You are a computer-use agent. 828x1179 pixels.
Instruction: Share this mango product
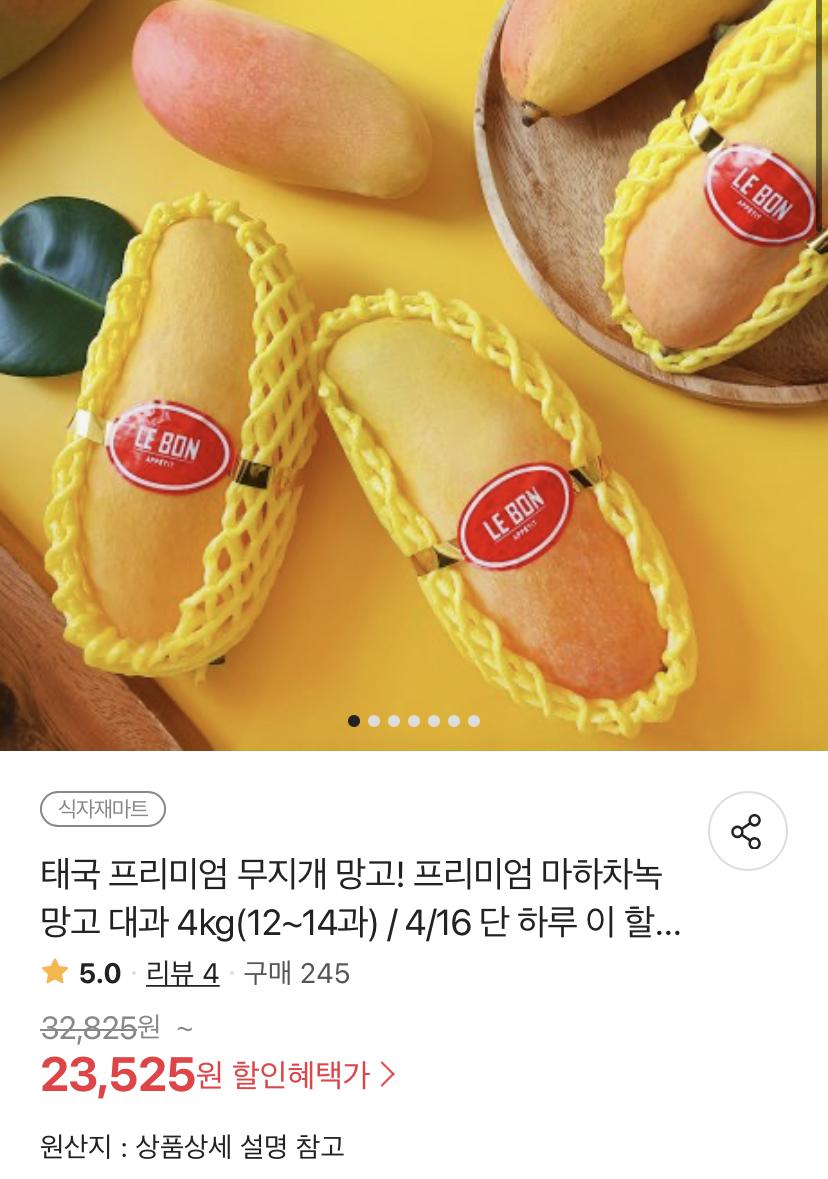747,831
